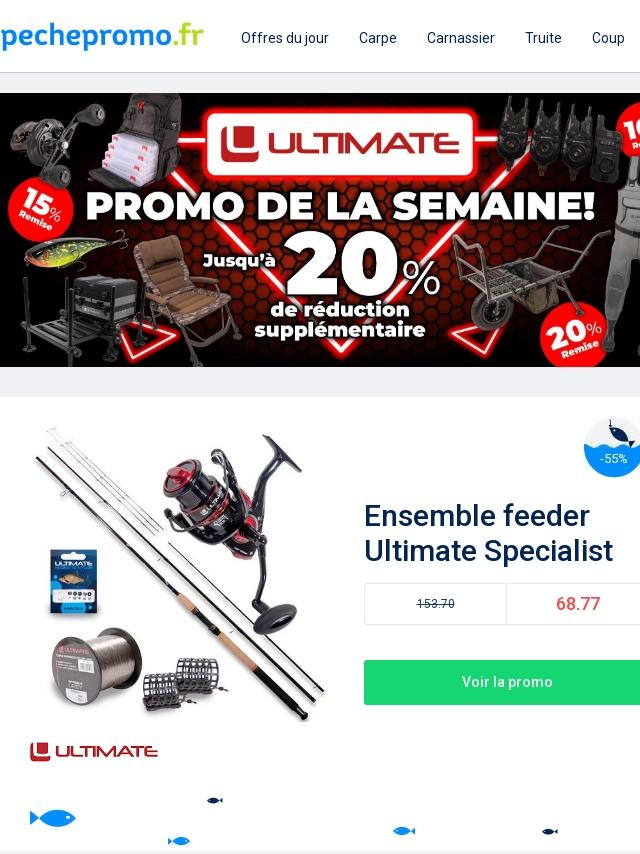Switch to the Carpe category
The width and height of the screenshot is (640, 854).
[x=377, y=38]
